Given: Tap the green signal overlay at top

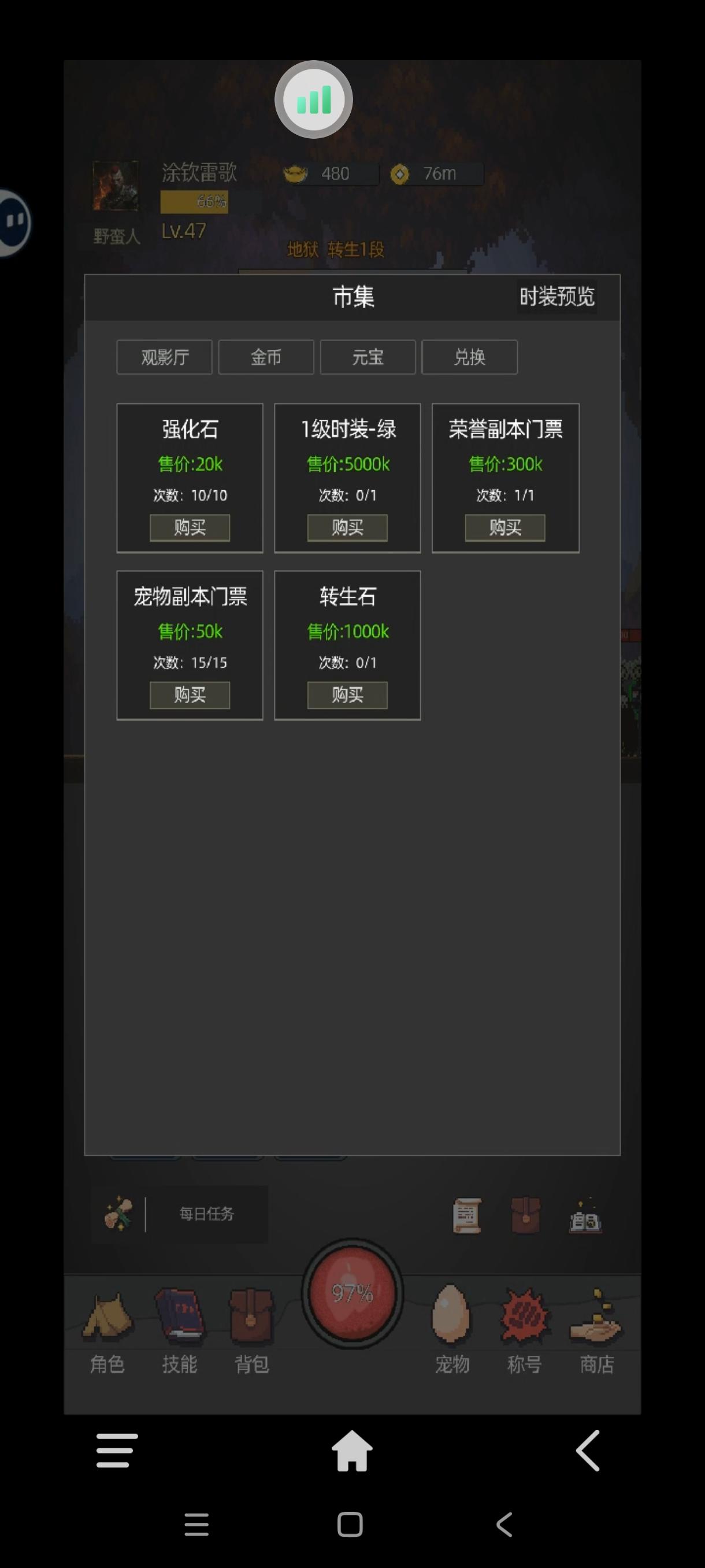Looking at the screenshot, I should pyautogui.click(x=314, y=100).
